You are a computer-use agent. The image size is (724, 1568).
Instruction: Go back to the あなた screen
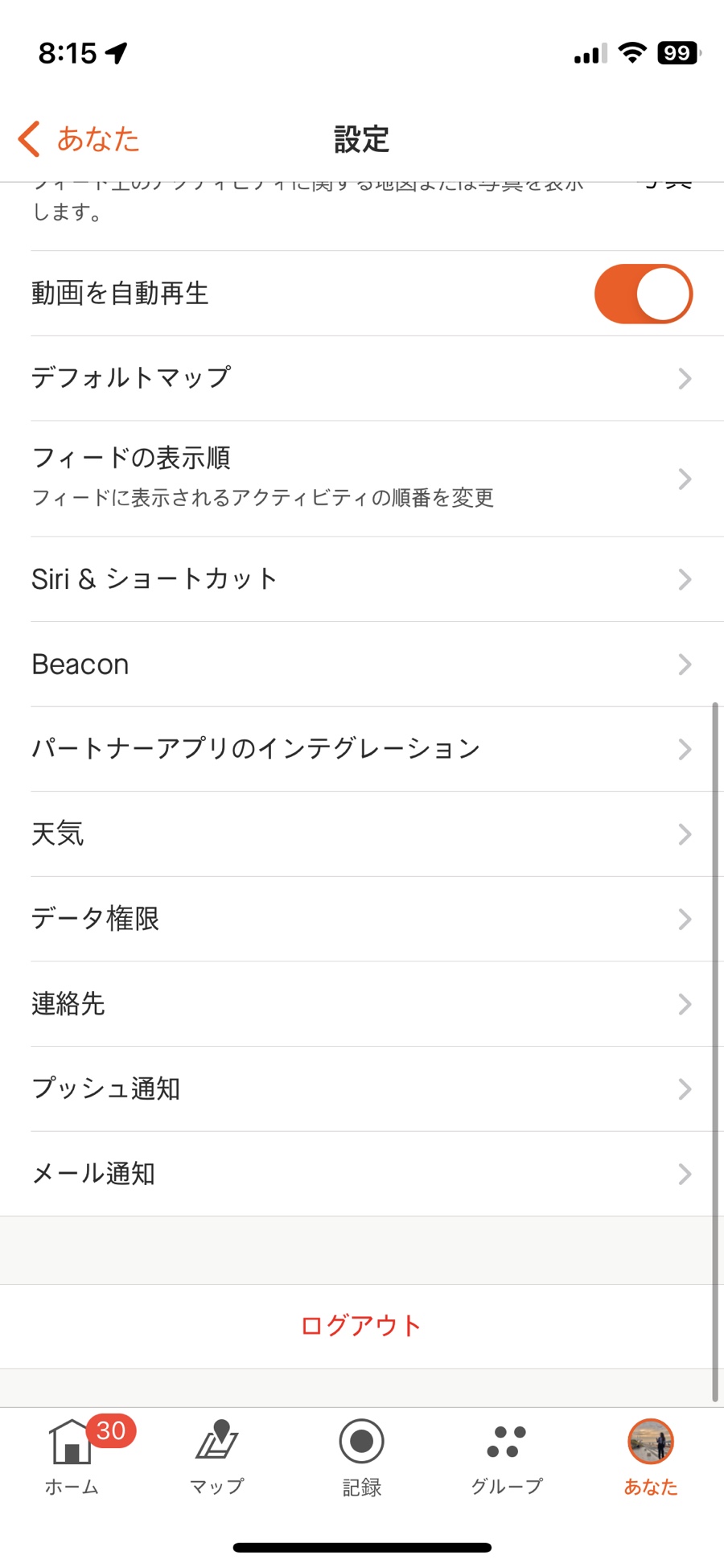[x=79, y=139]
